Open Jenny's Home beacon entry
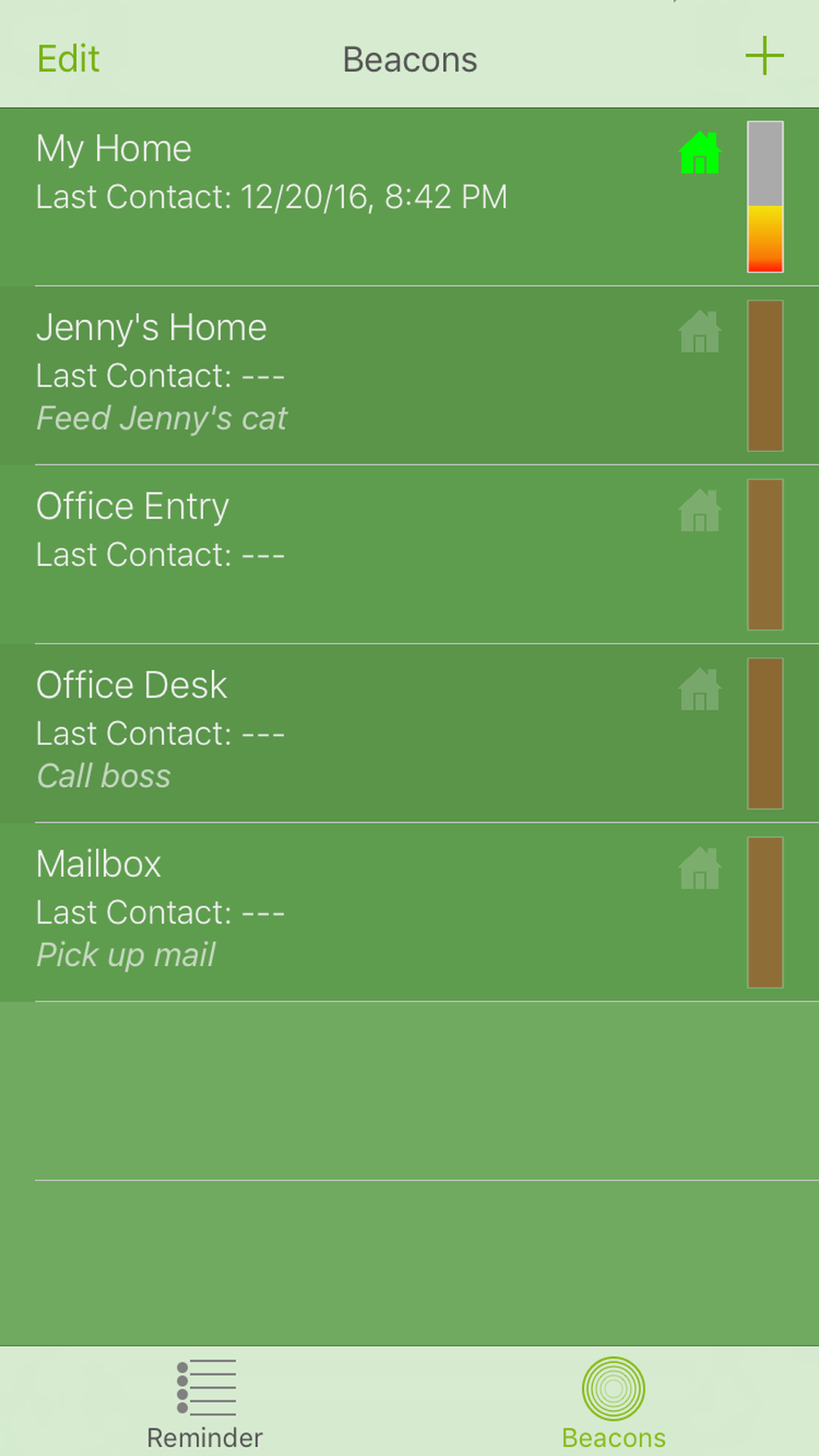This screenshot has width=819, height=1456. [409, 375]
